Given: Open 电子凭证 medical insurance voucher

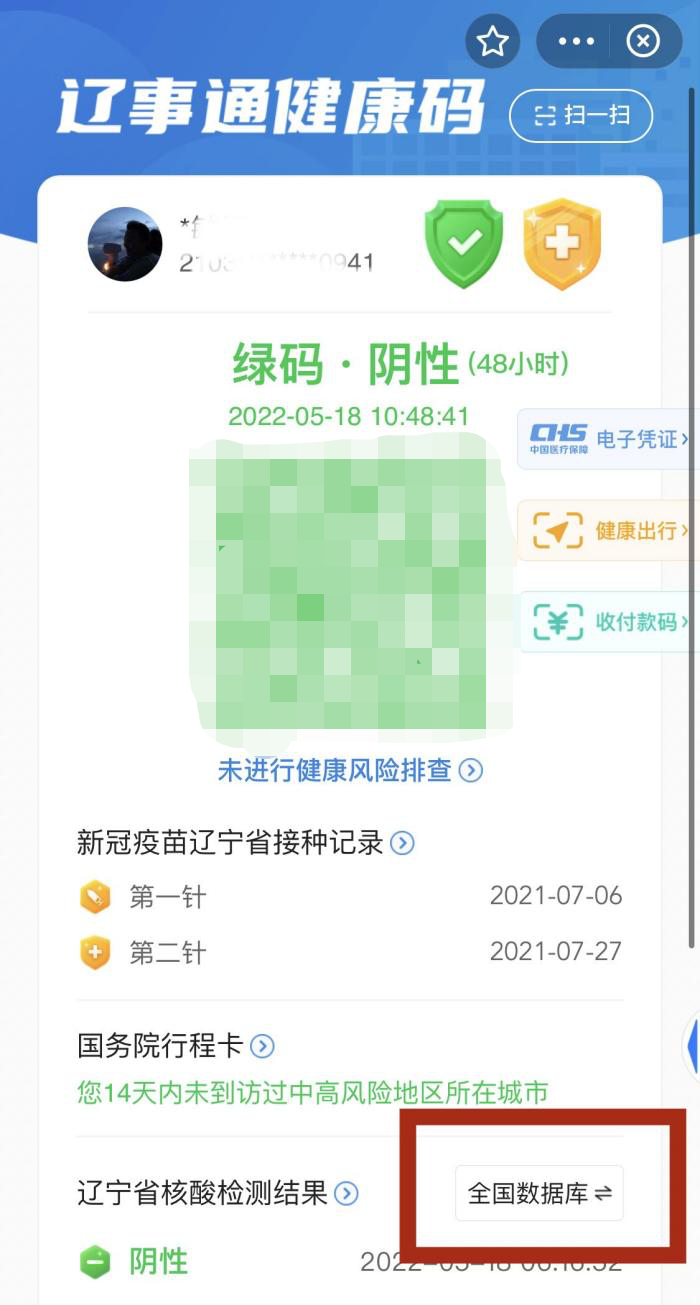Looking at the screenshot, I should click(x=608, y=439).
